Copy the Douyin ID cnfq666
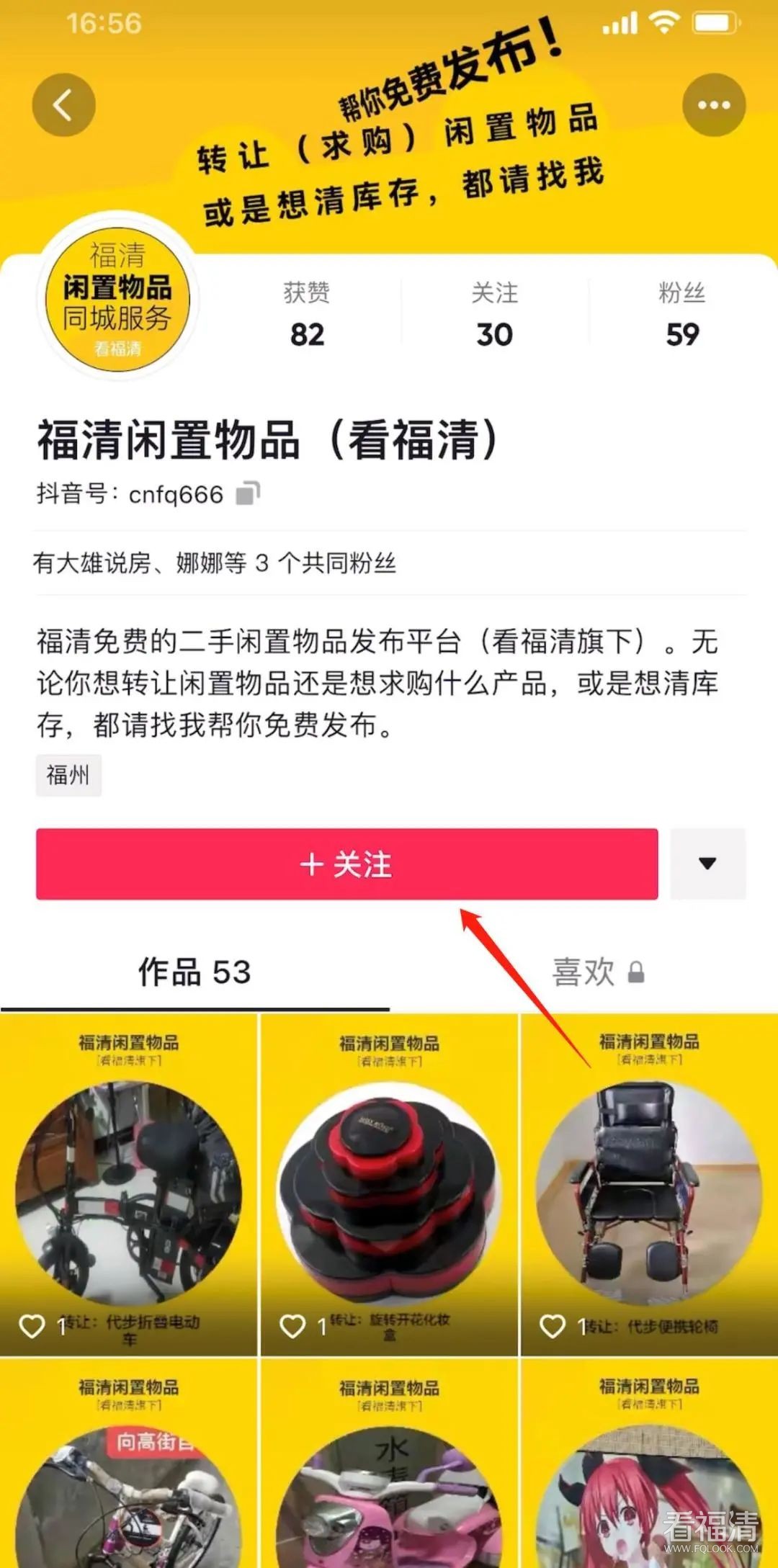This screenshot has height=1568, width=778. coord(248,493)
